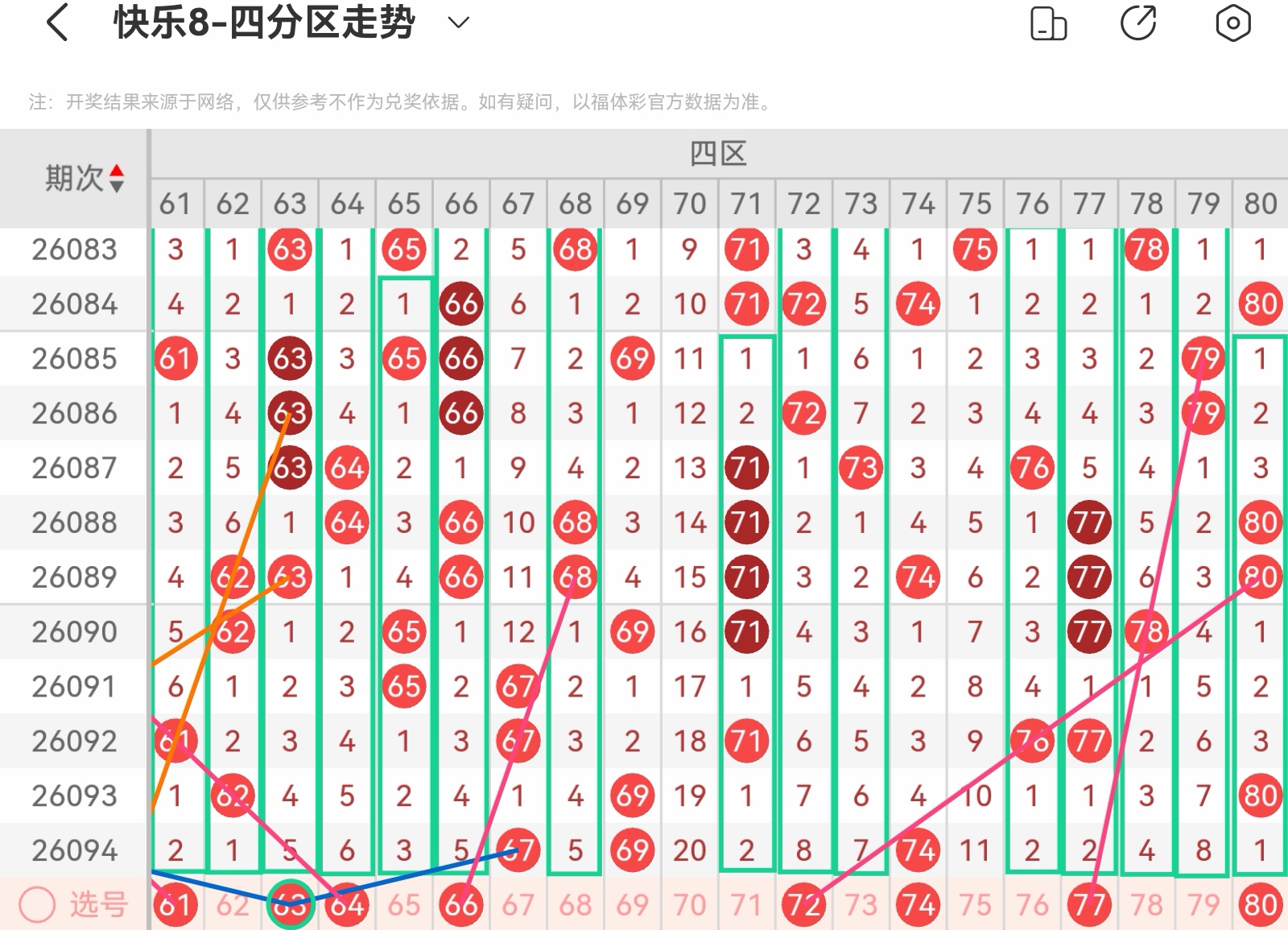Select number 65 in 选号 row
Viewport: 1288px width, 930px height.
404,905
